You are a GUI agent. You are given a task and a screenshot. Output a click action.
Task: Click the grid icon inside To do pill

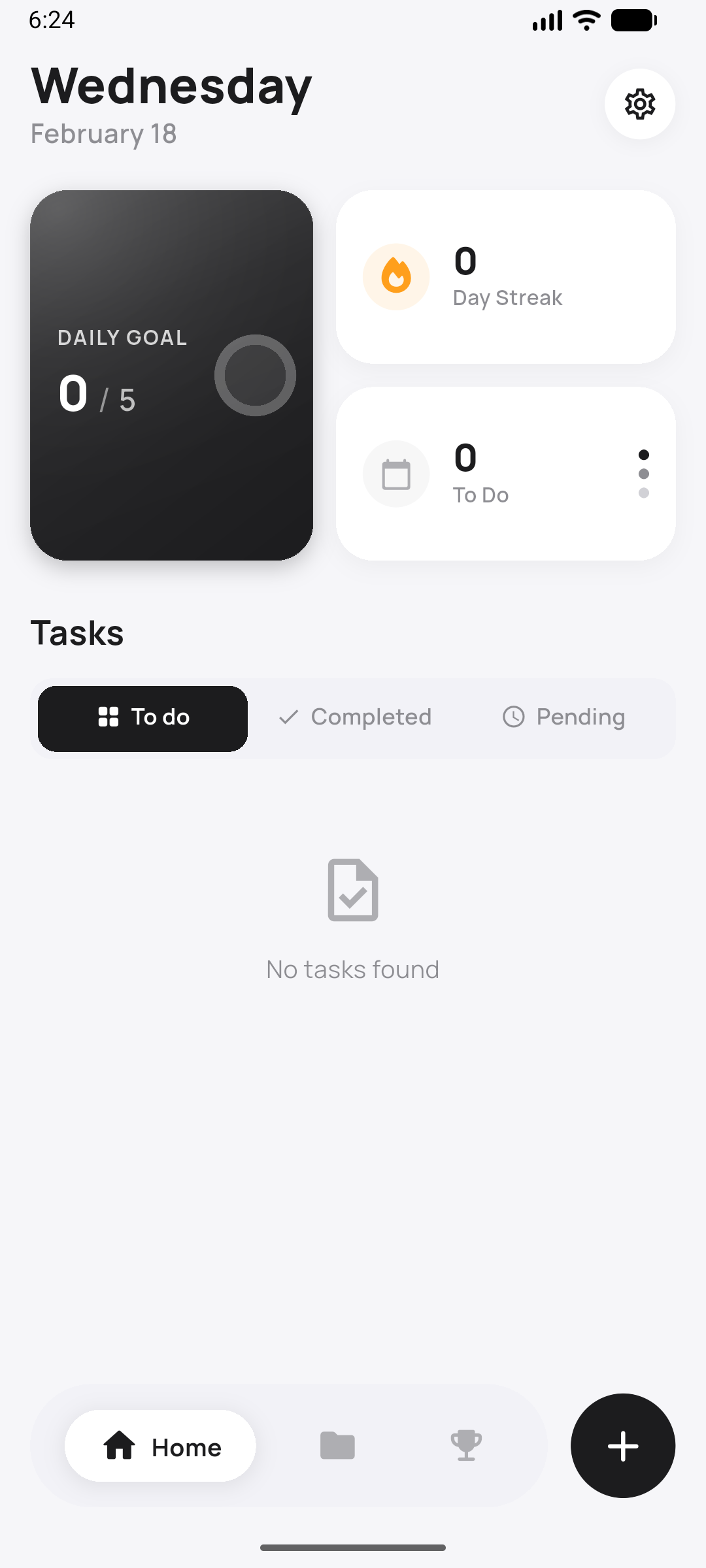[x=109, y=717]
